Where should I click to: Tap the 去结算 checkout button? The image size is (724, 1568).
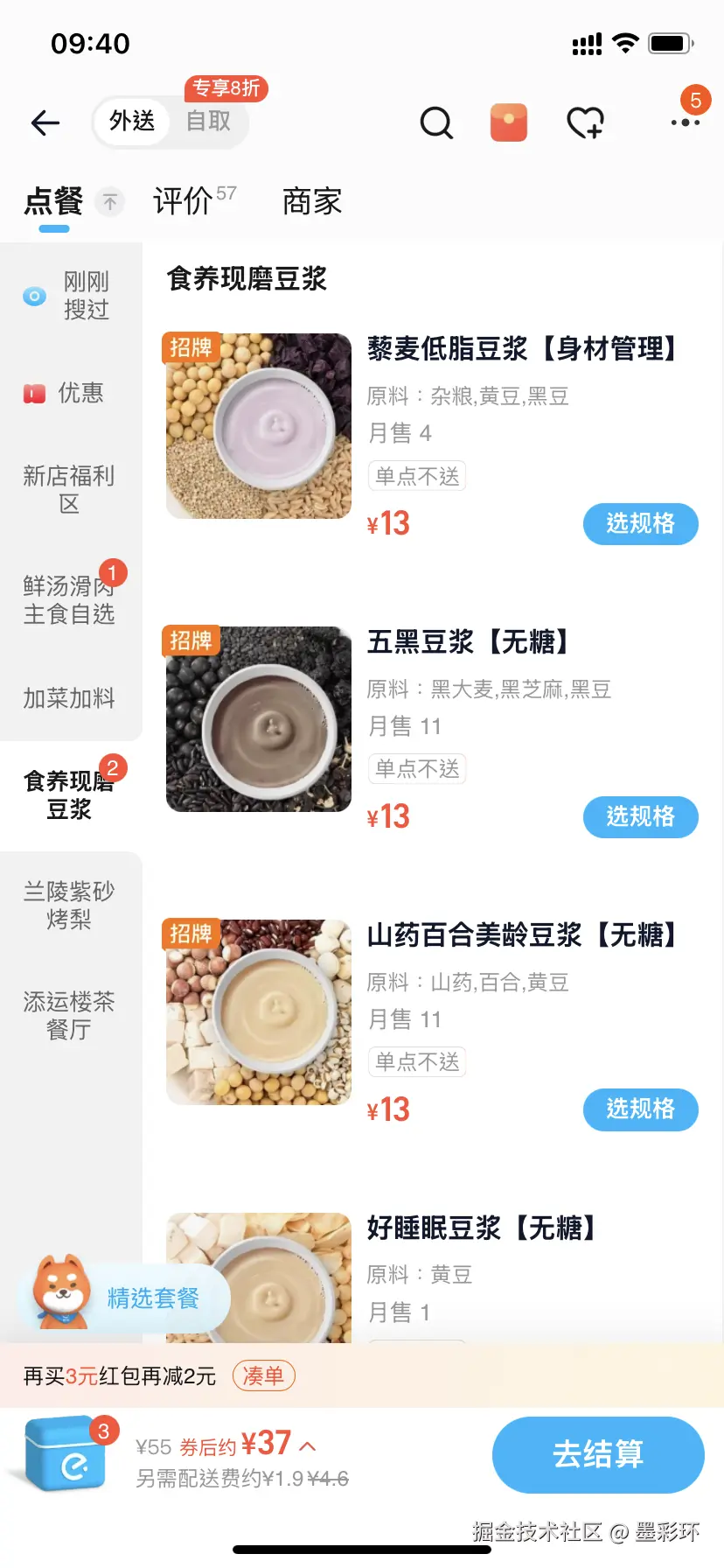598,1454
